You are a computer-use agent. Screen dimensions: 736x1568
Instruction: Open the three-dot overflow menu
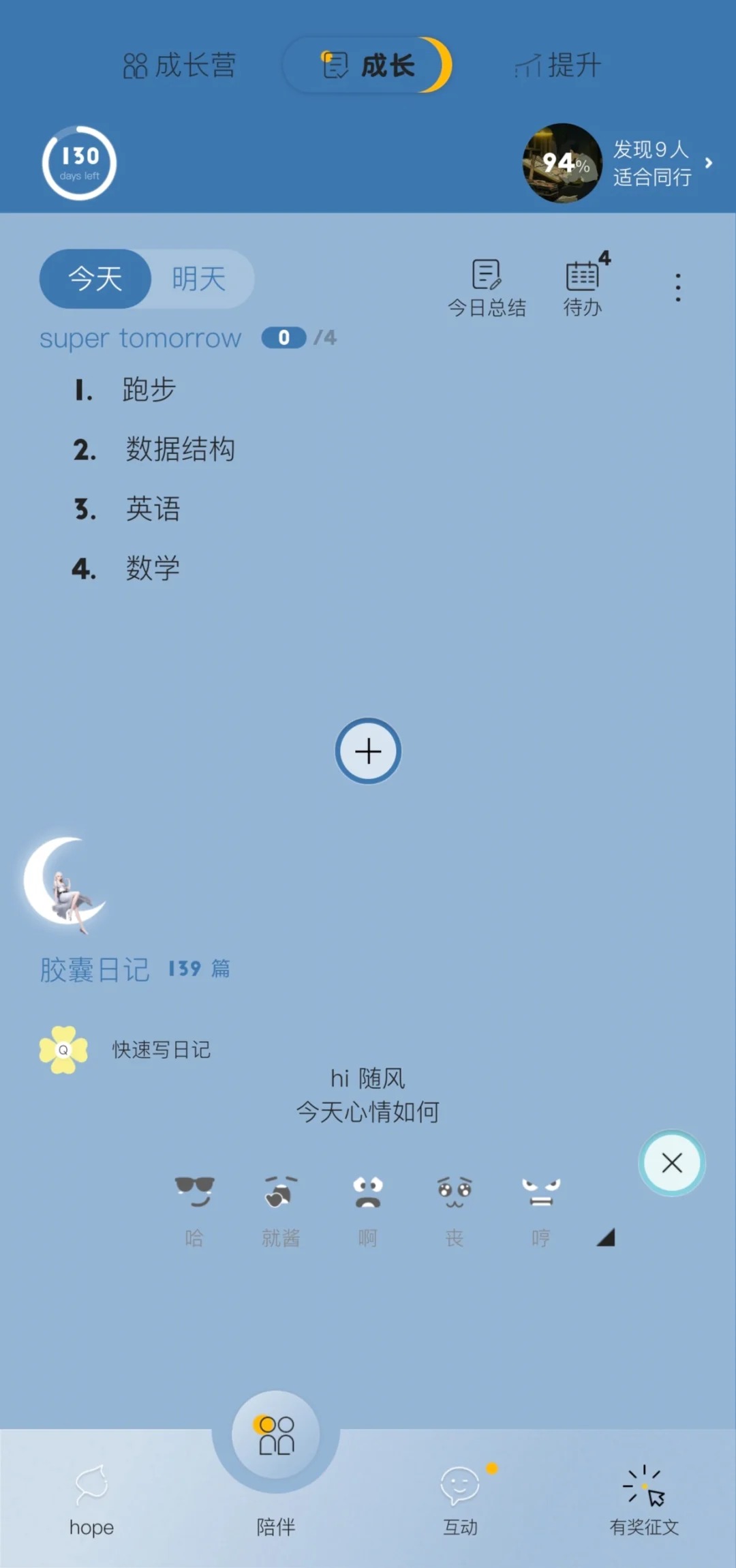[x=677, y=288]
